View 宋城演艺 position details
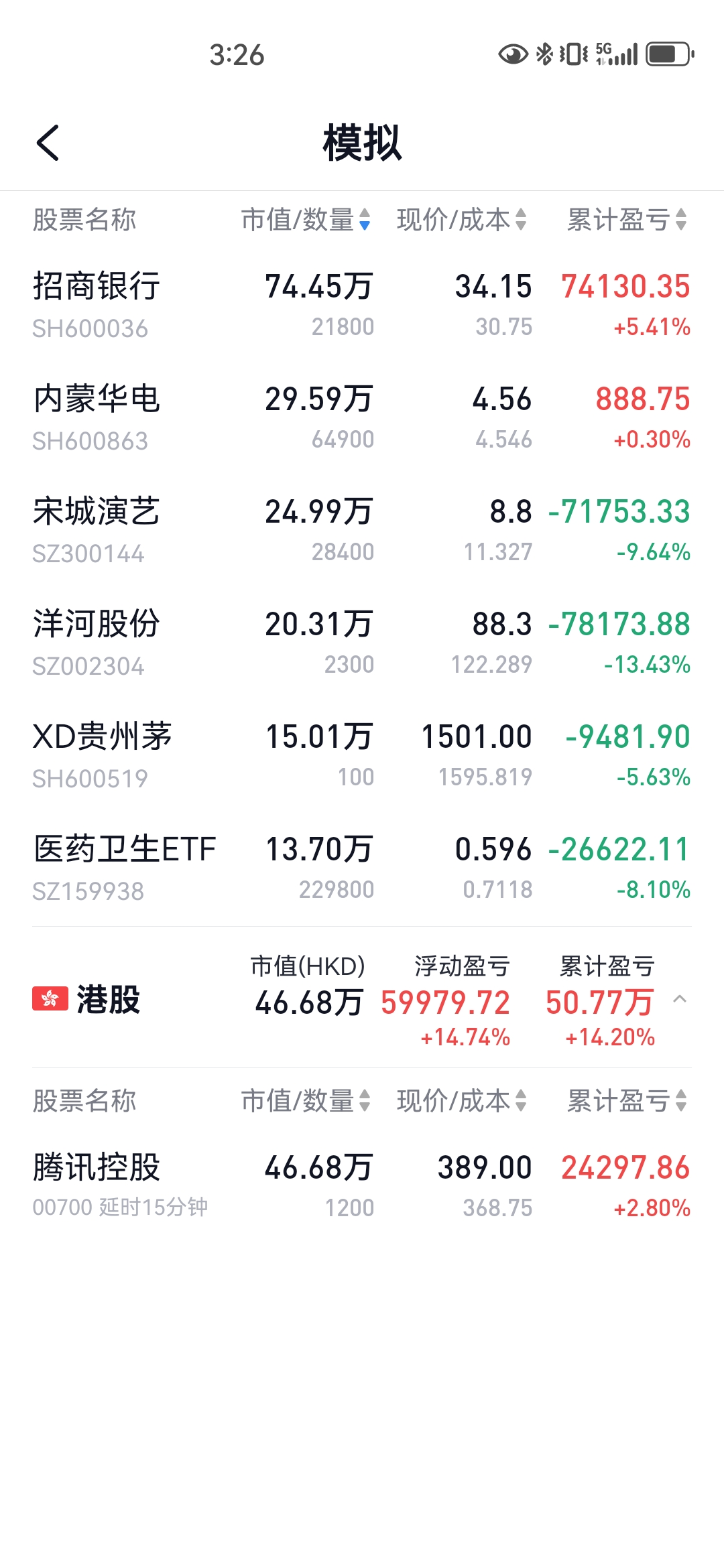 click(362, 530)
